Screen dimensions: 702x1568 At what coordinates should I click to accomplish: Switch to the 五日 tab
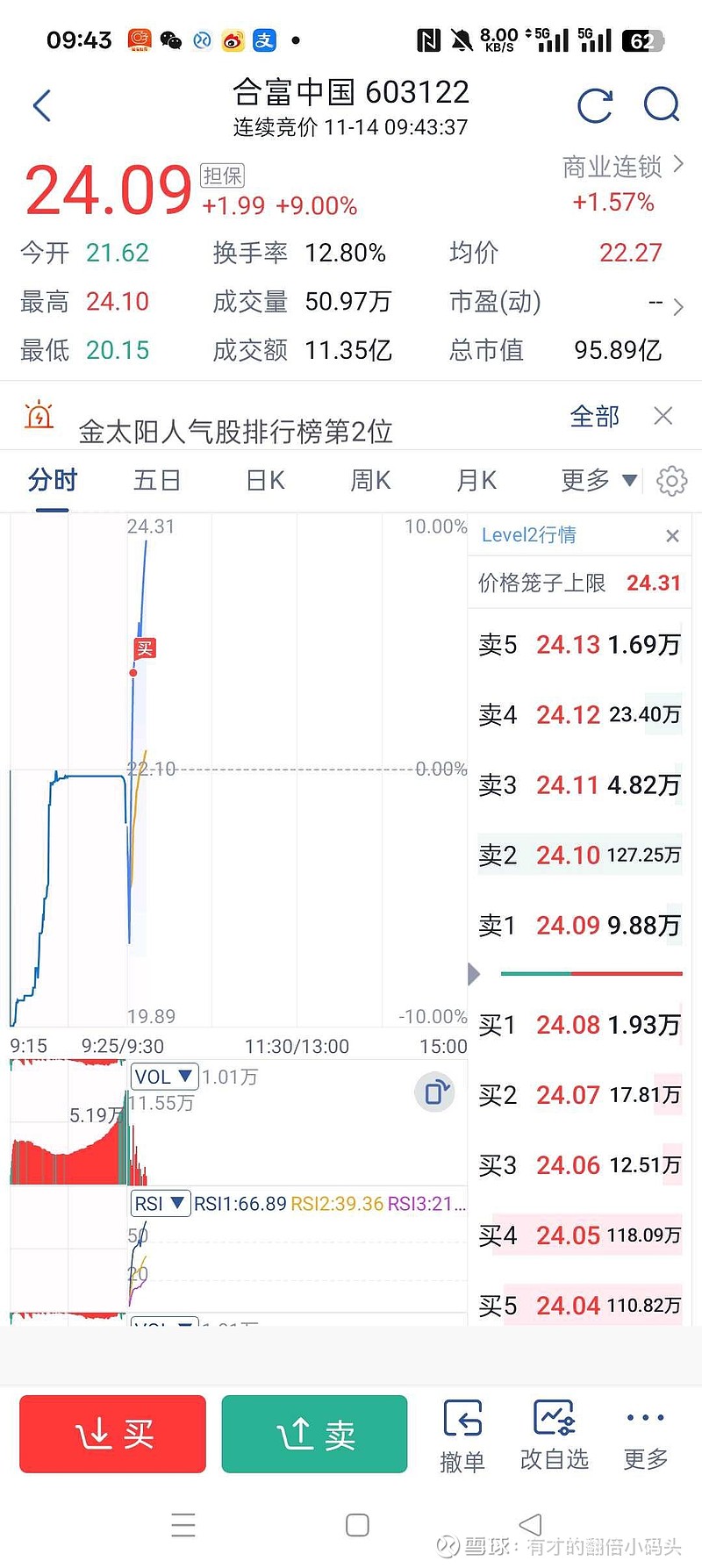156,481
